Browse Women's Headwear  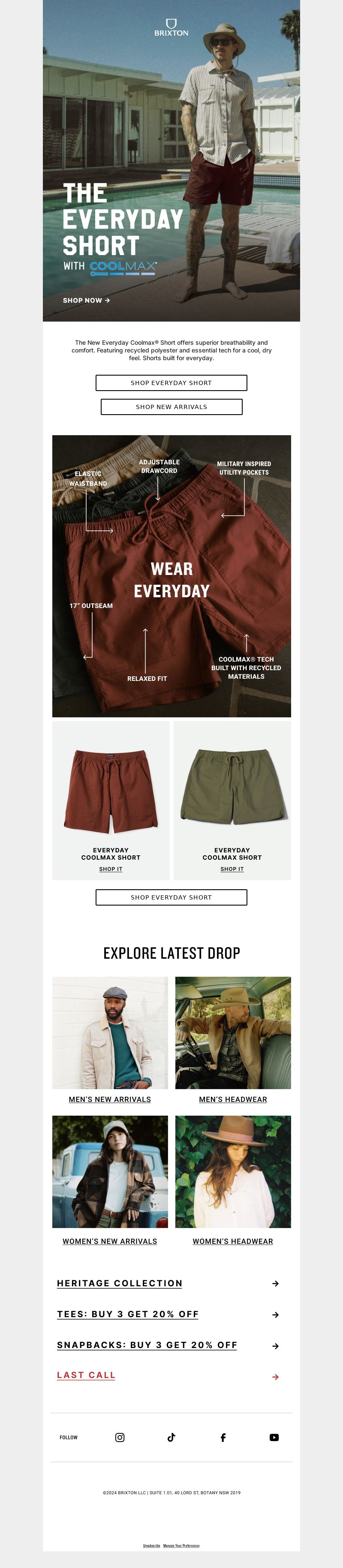pyautogui.click(x=233, y=1241)
